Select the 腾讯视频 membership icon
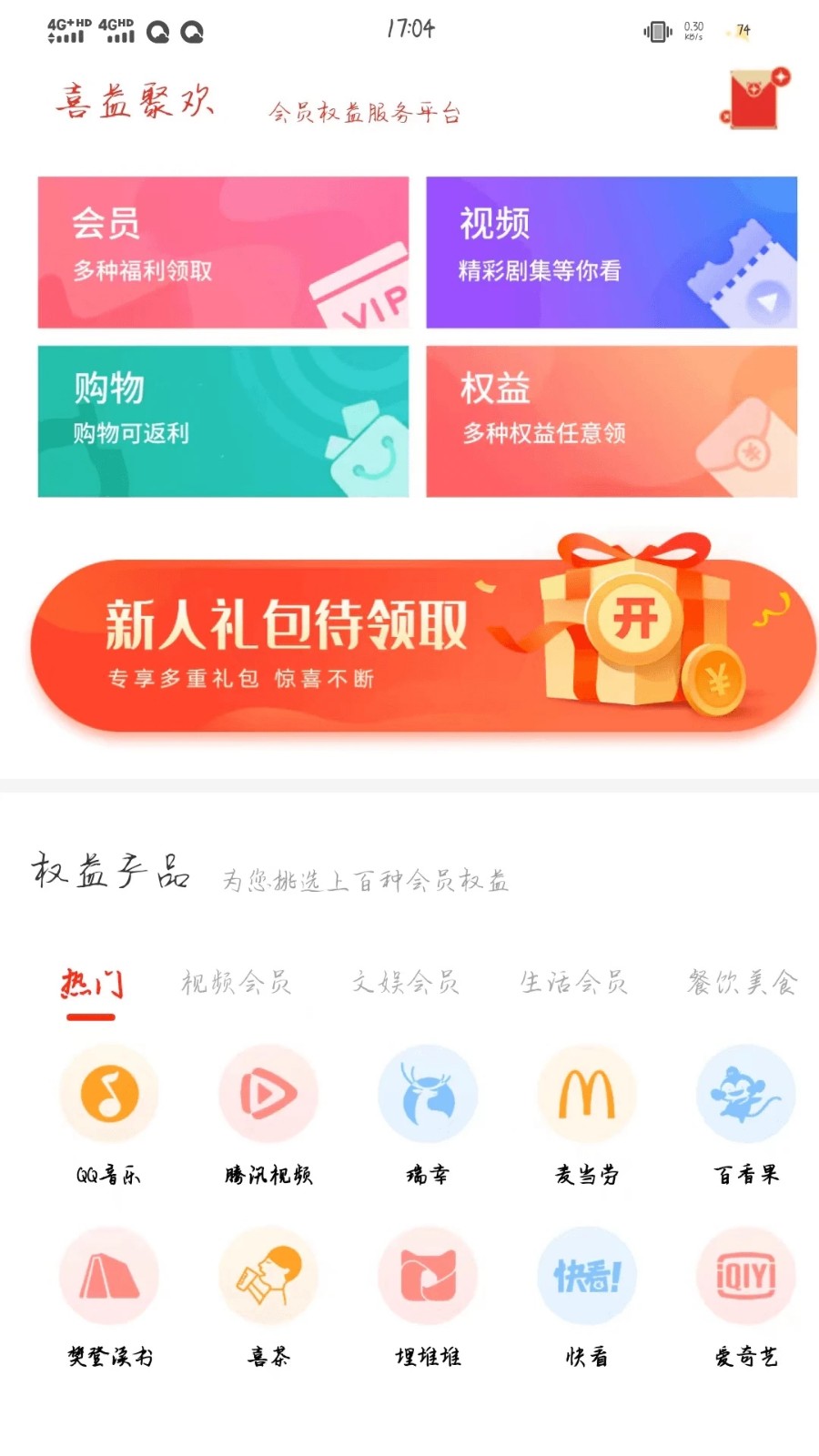The height and width of the screenshot is (1456, 819). coord(268,1097)
